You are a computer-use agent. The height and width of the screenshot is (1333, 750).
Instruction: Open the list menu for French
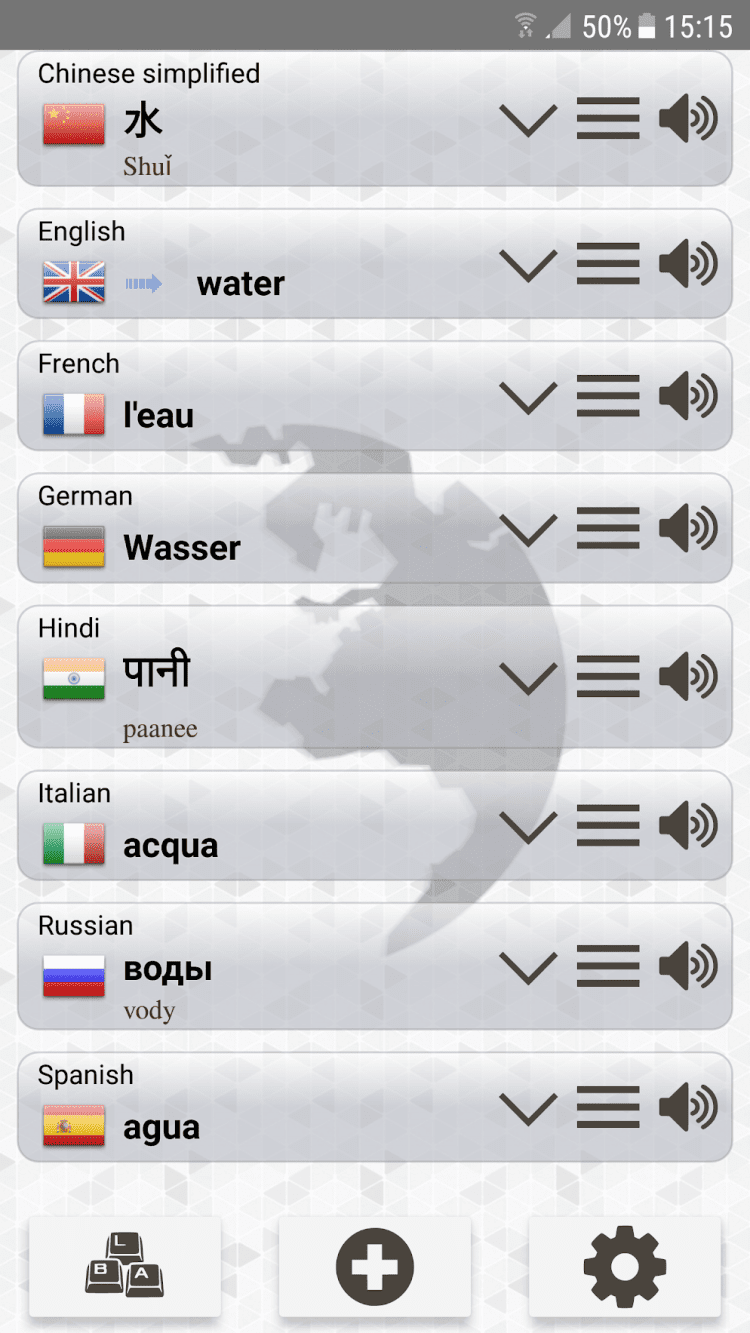point(608,396)
